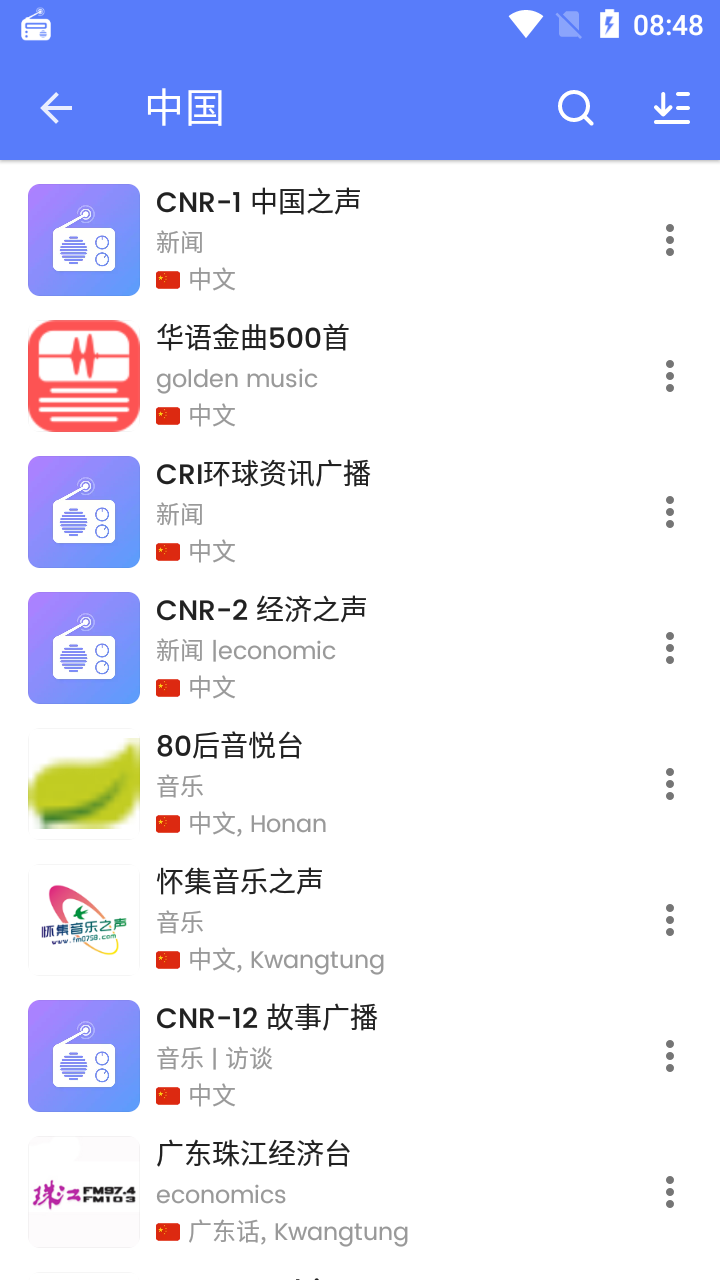Open more options for CNR-1 中国之声
Screen dimensions: 720x1280
(x=670, y=240)
